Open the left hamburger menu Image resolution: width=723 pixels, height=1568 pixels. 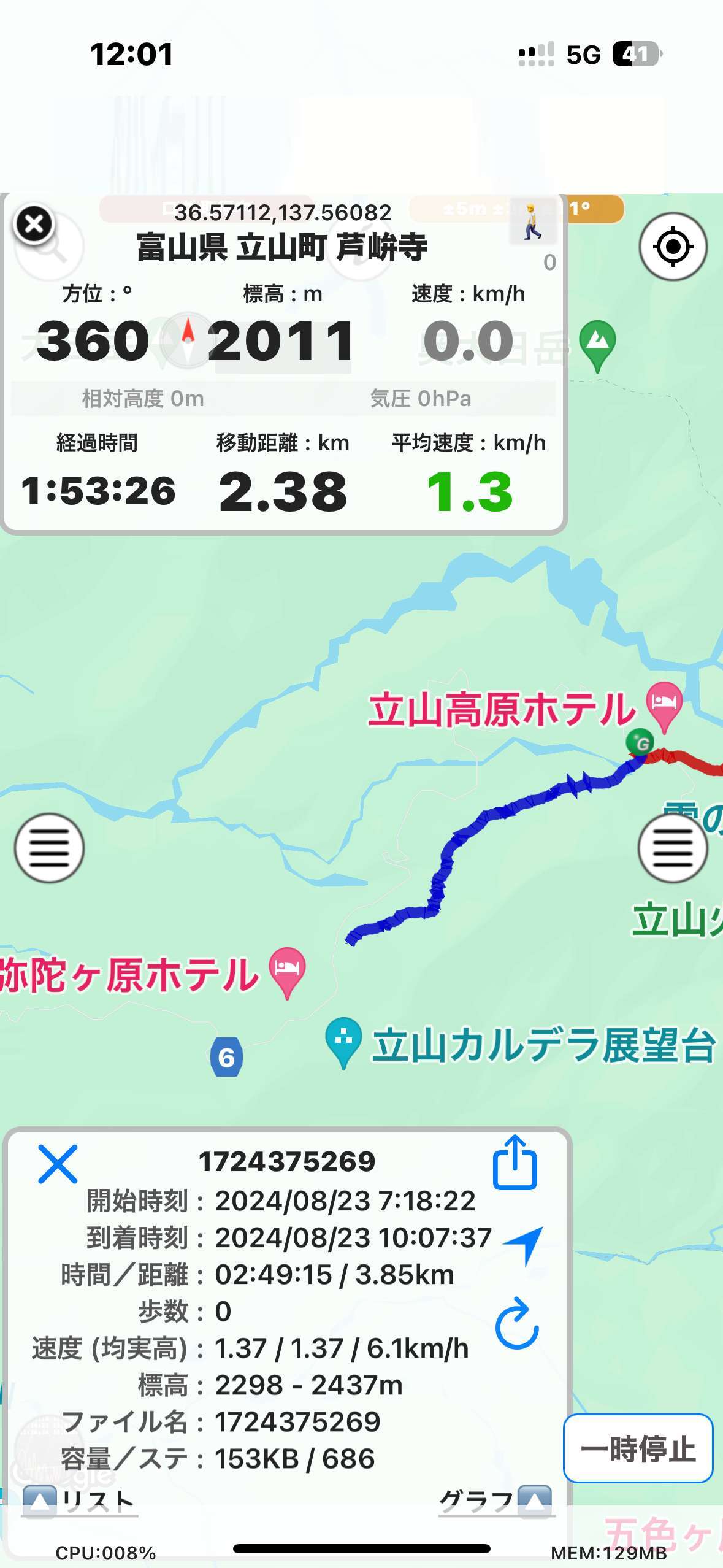49,848
